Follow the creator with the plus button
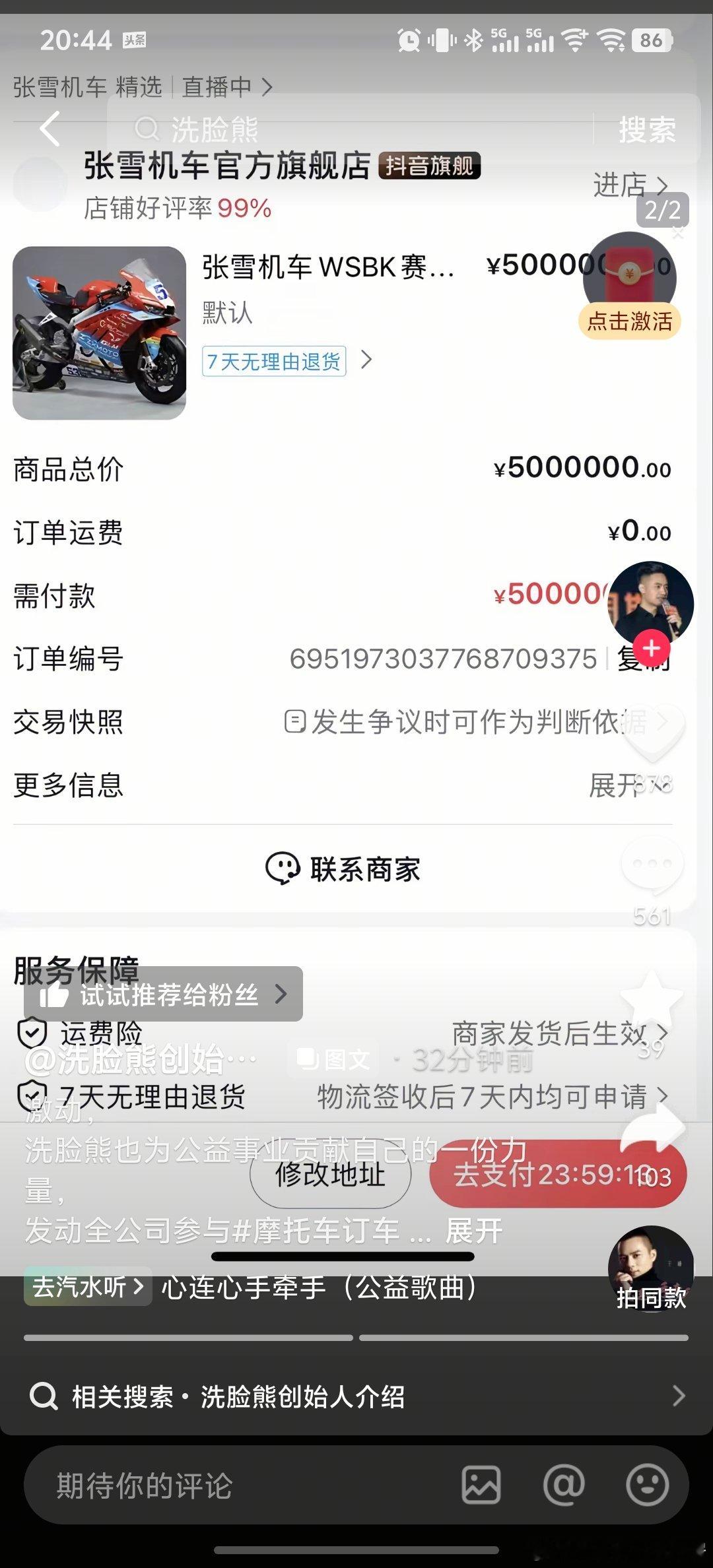Viewport: 713px width, 1568px height. tap(651, 649)
